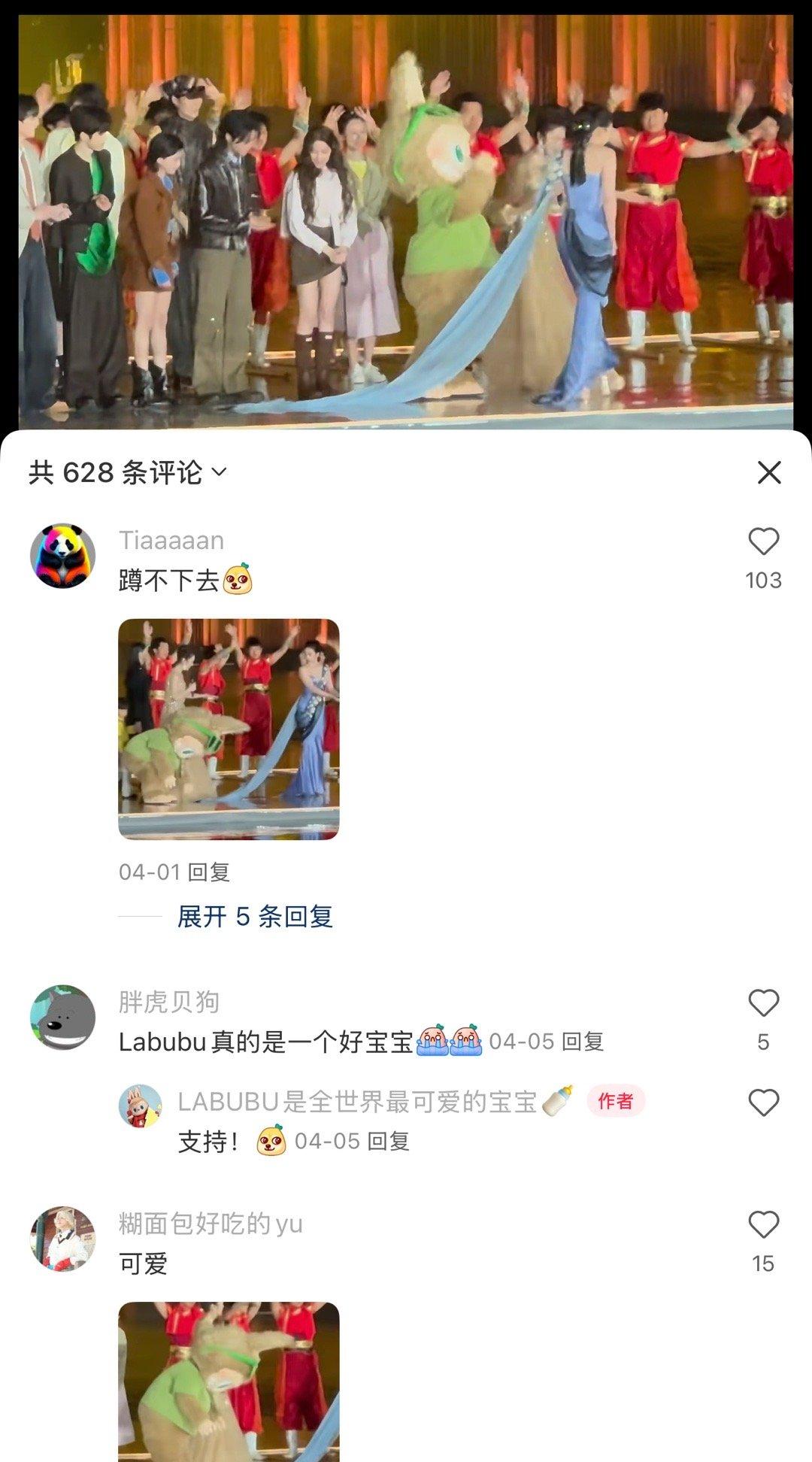This screenshot has height=1462, width=812.
Task: View the image in Tiaaaaan's comment
Action: tap(229, 729)
